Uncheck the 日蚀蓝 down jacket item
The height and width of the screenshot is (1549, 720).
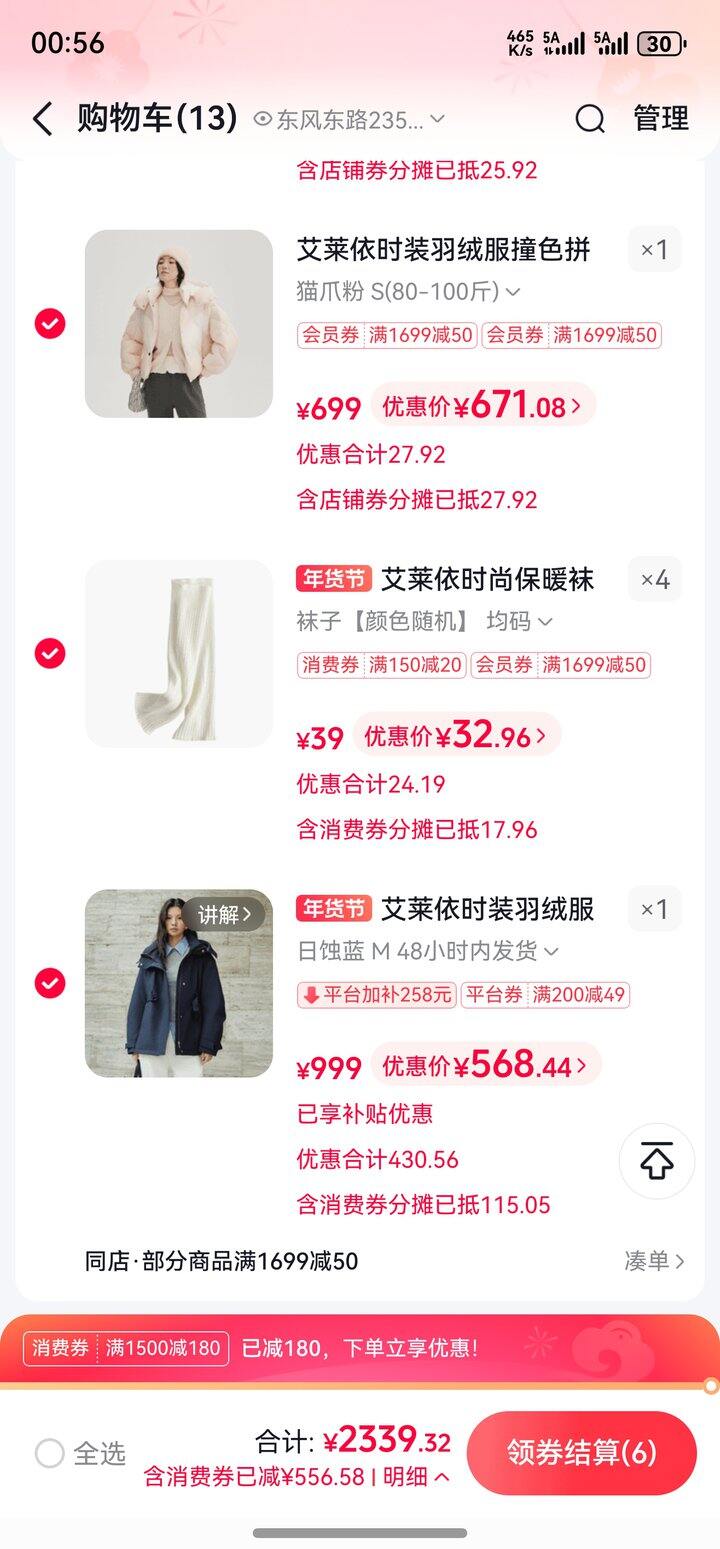50,983
